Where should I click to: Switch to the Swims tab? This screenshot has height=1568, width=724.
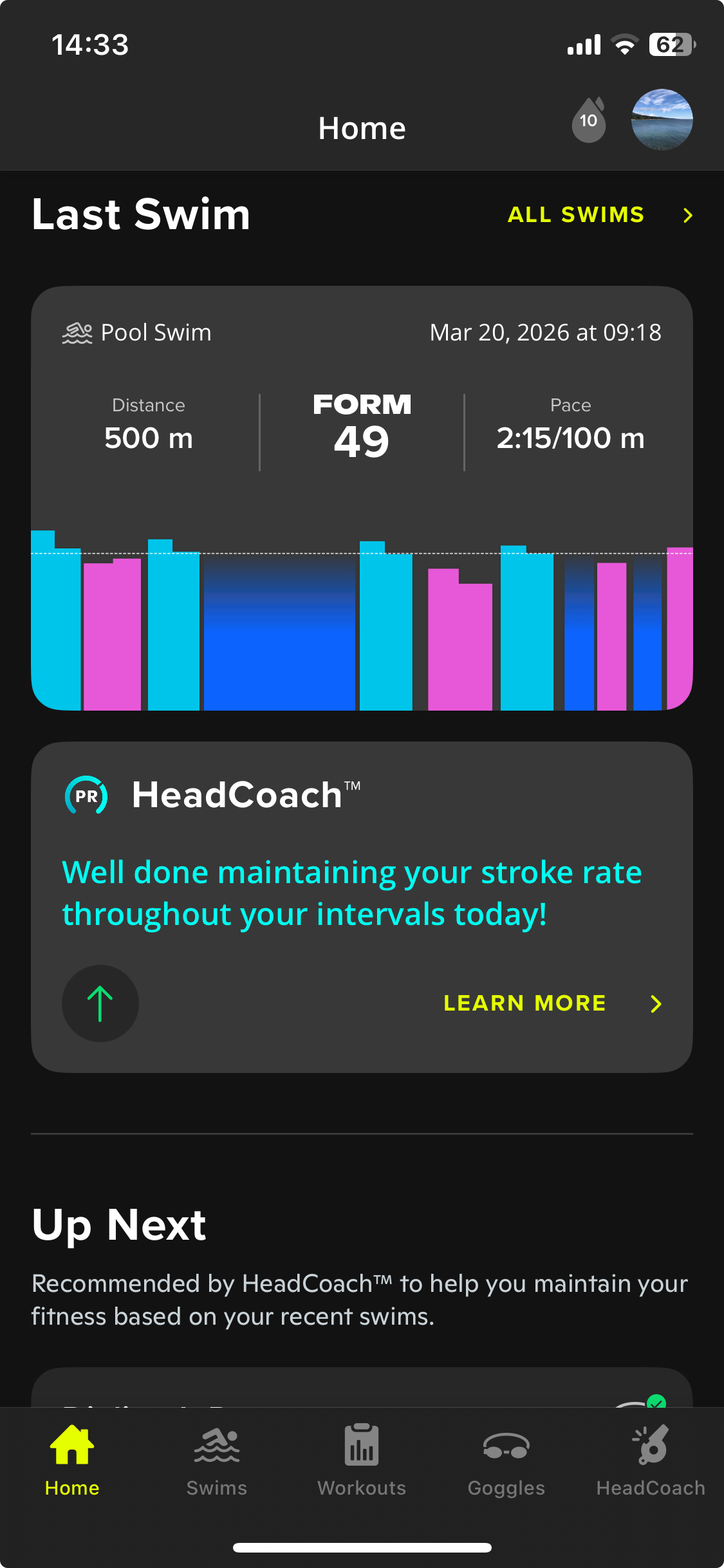217,1461
